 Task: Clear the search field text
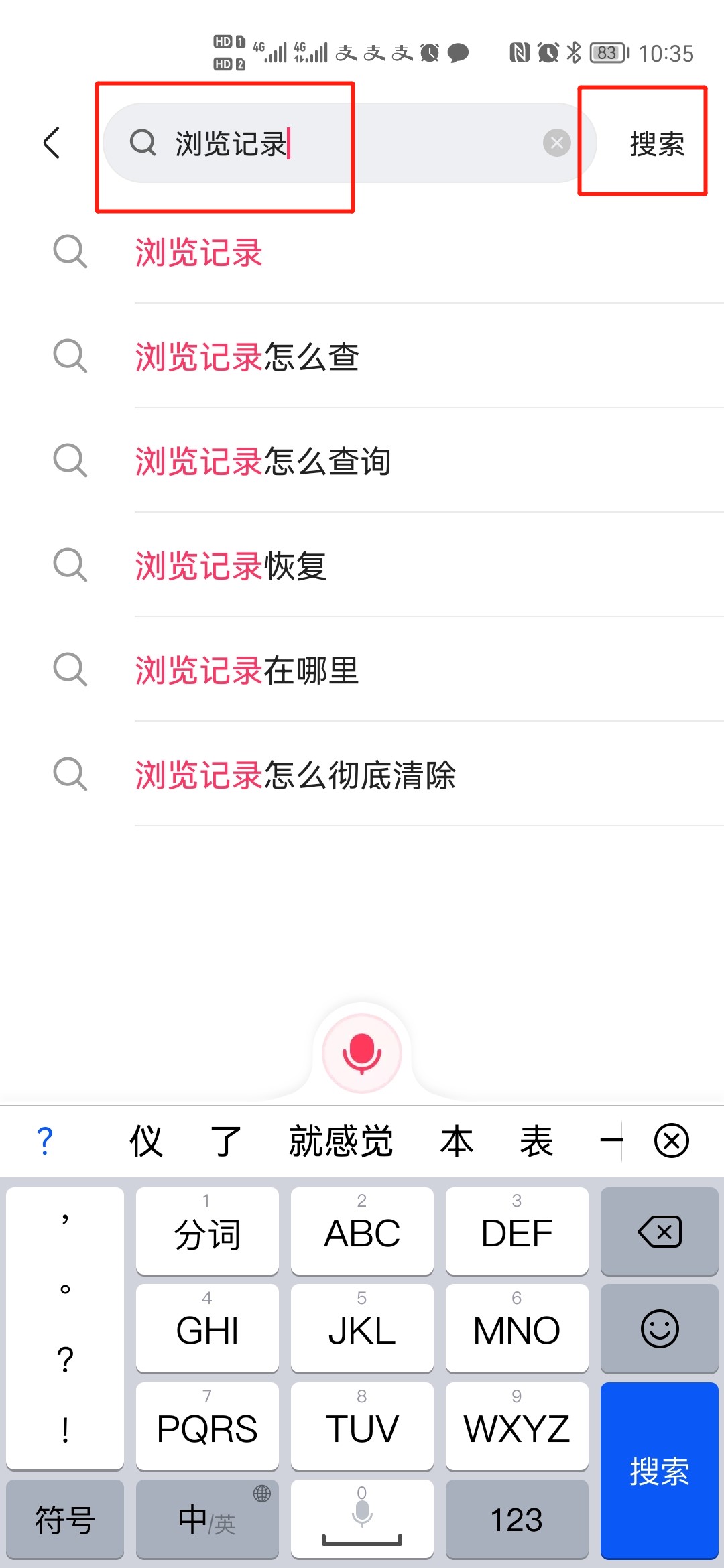click(556, 143)
